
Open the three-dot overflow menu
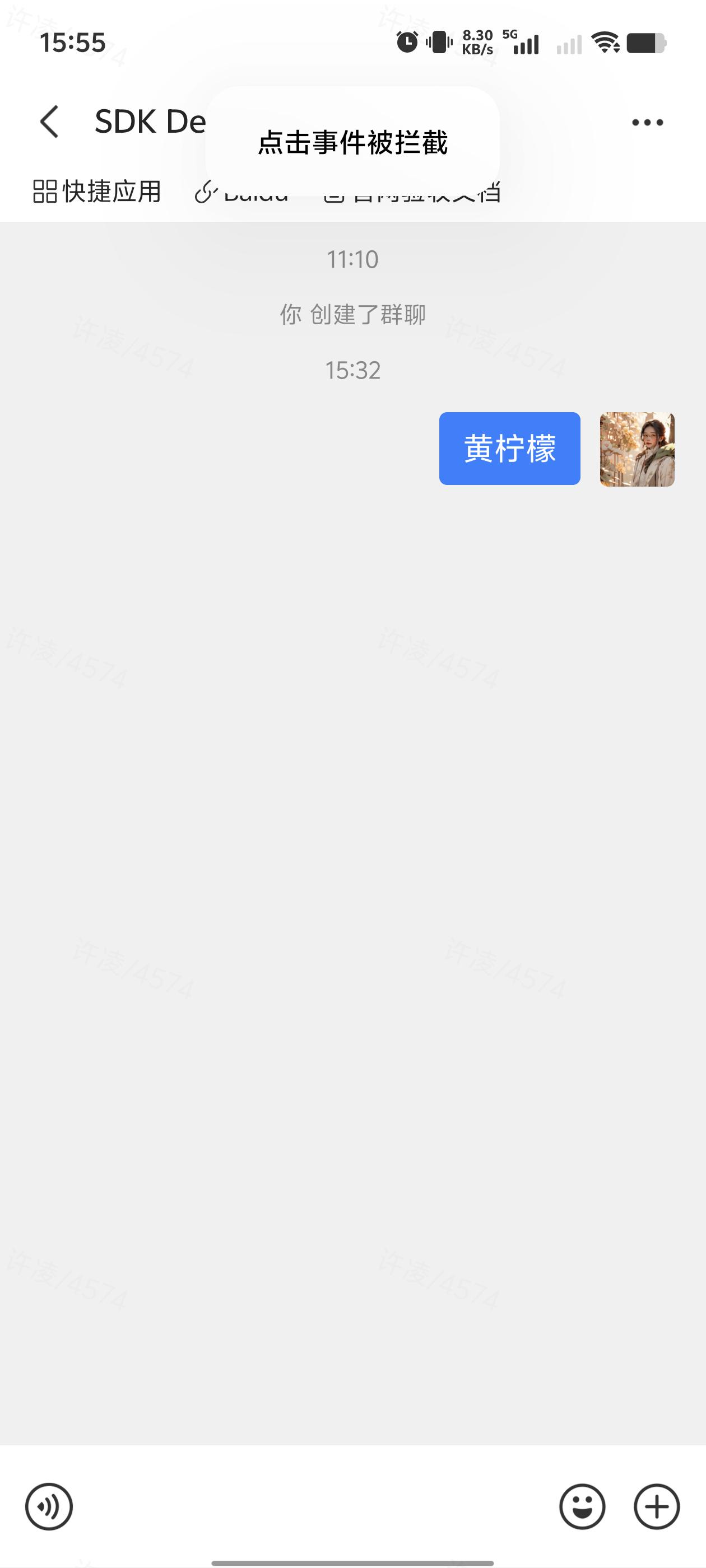(x=647, y=122)
